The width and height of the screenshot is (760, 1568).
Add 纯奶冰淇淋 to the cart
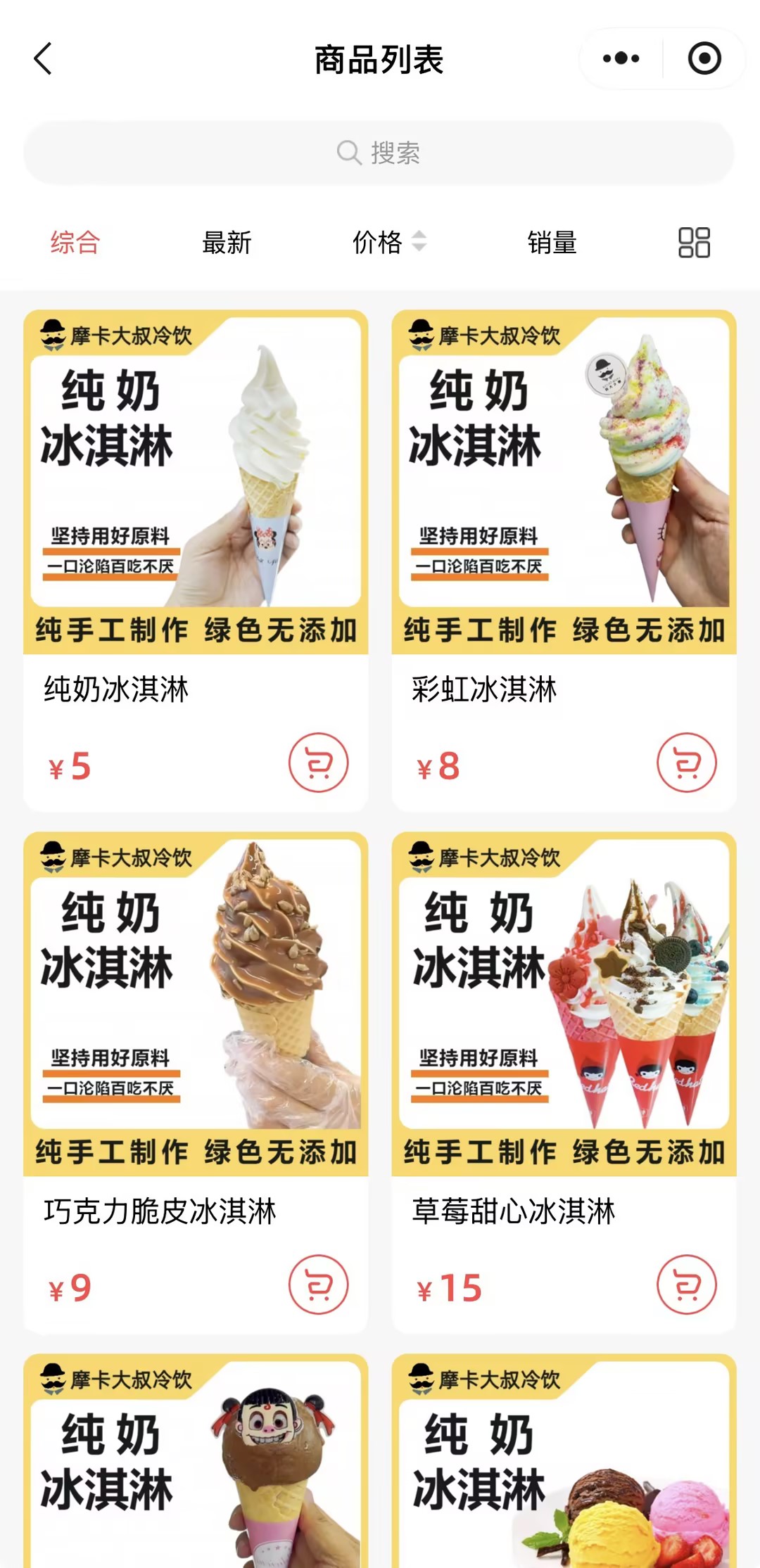318,763
